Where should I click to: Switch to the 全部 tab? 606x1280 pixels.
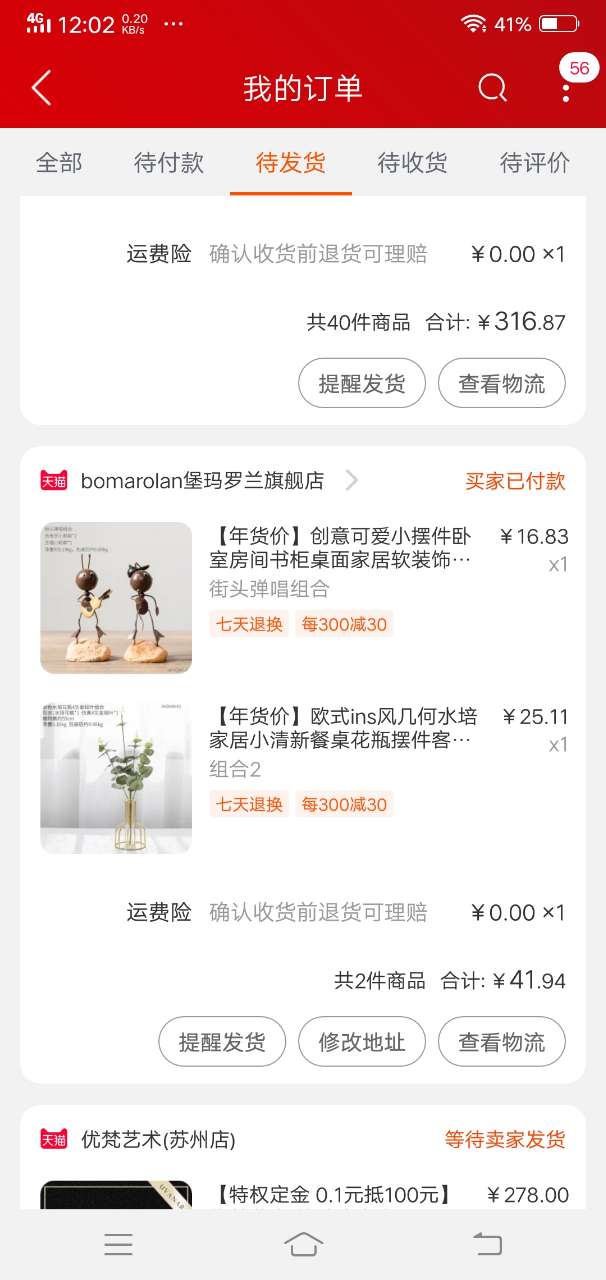click(59, 163)
